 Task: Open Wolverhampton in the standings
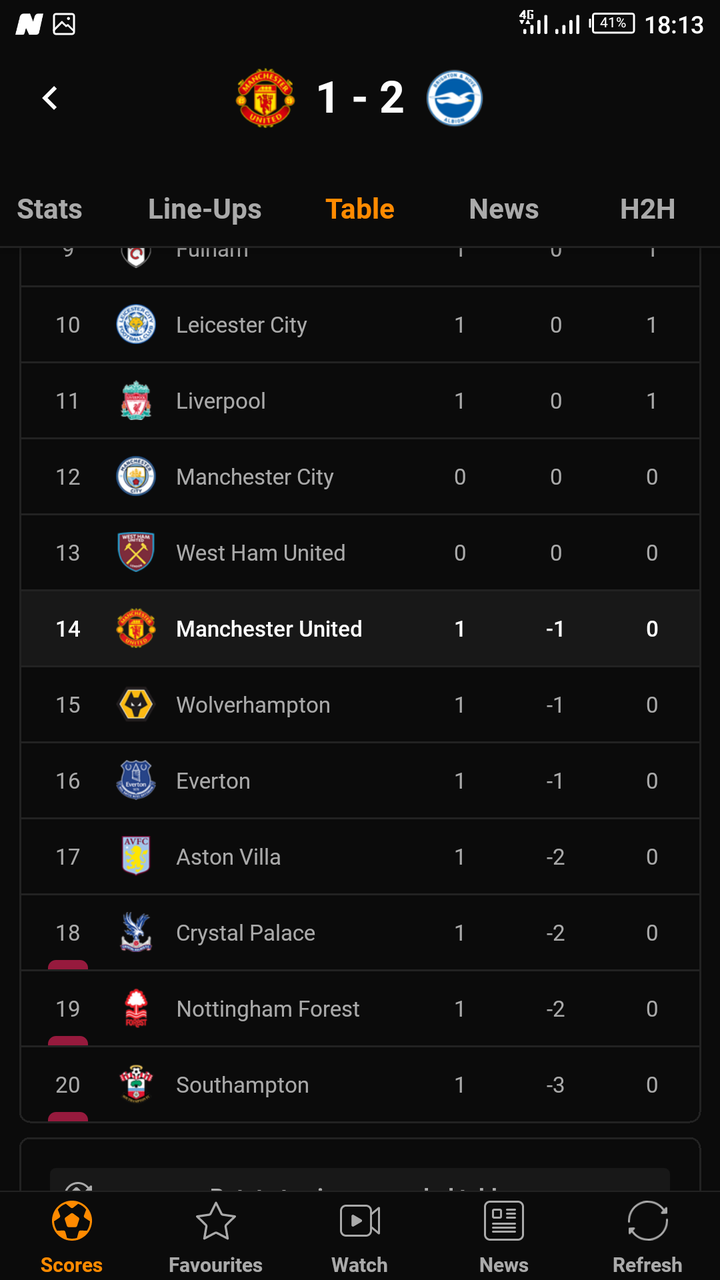(360, 705)
